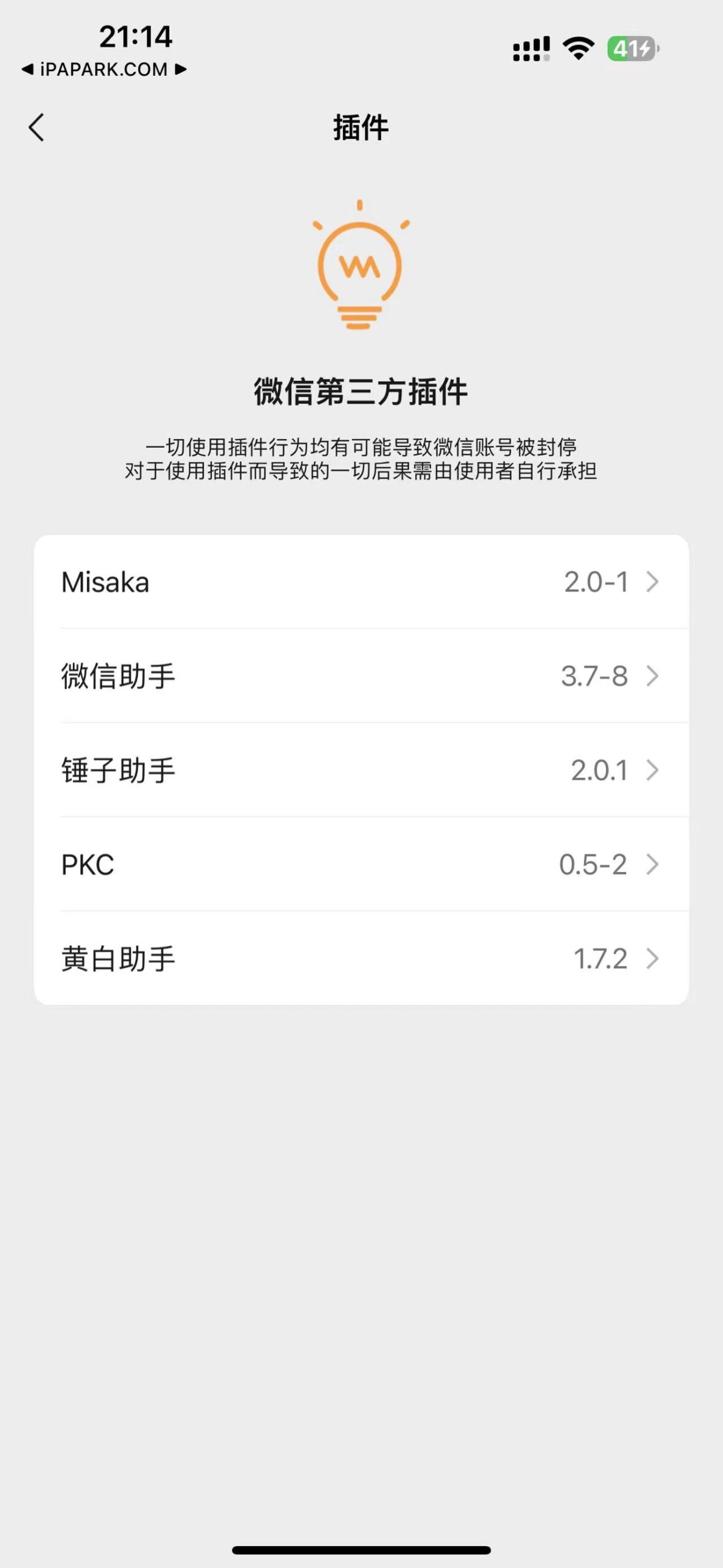Viewport: 723px width, 1568px height.
Task: Tap the Wi-Fi status icon
Action: pos(576,48)
